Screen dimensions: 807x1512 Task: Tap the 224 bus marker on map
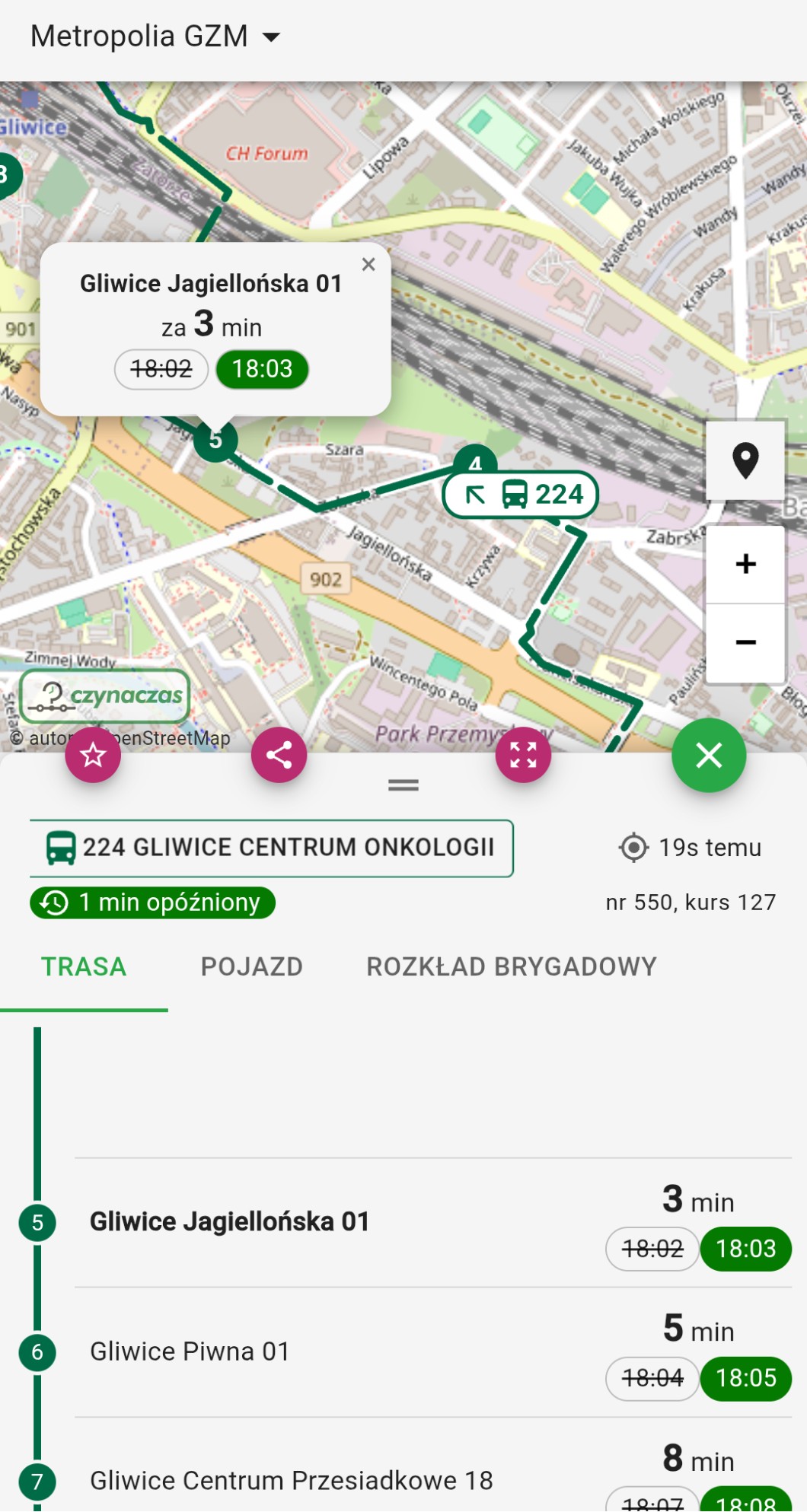click(521, 495)
